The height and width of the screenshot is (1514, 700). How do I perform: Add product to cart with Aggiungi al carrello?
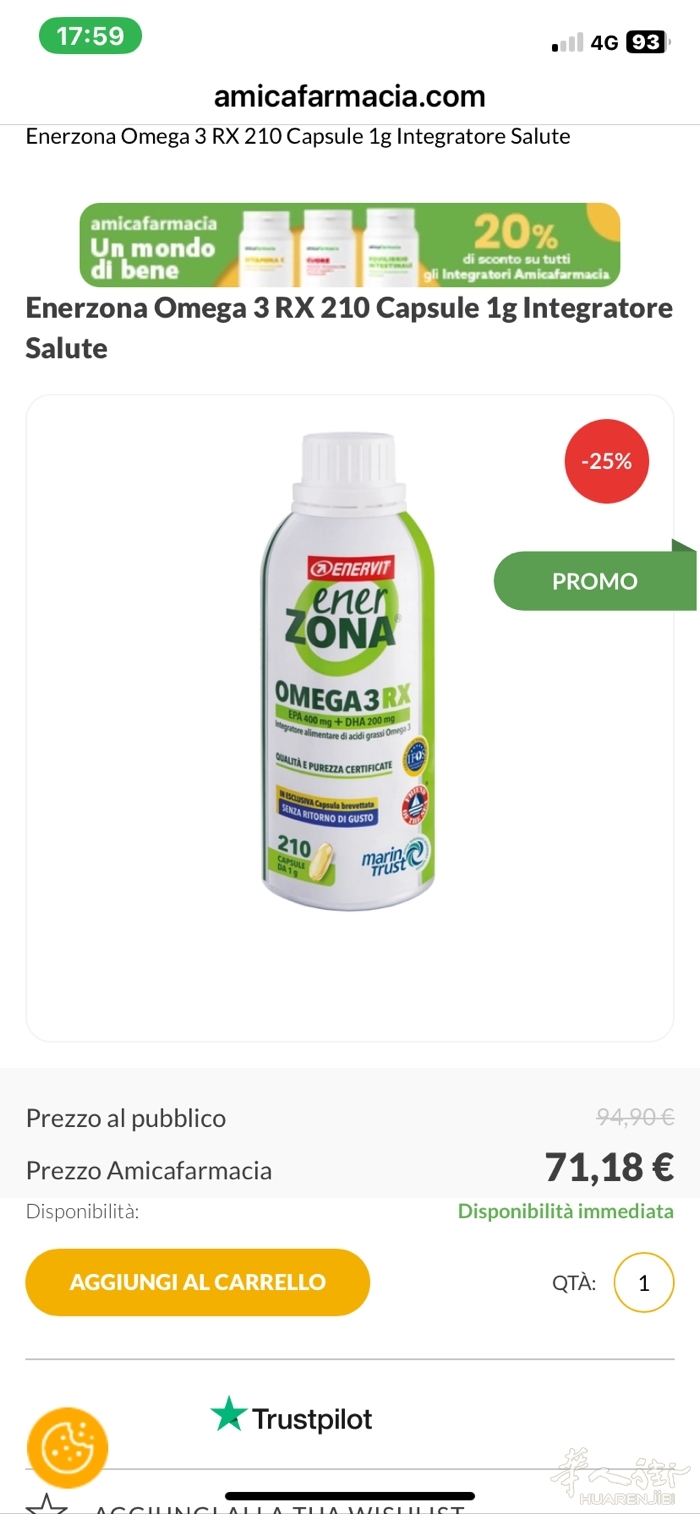click(x=197, y=1282)
